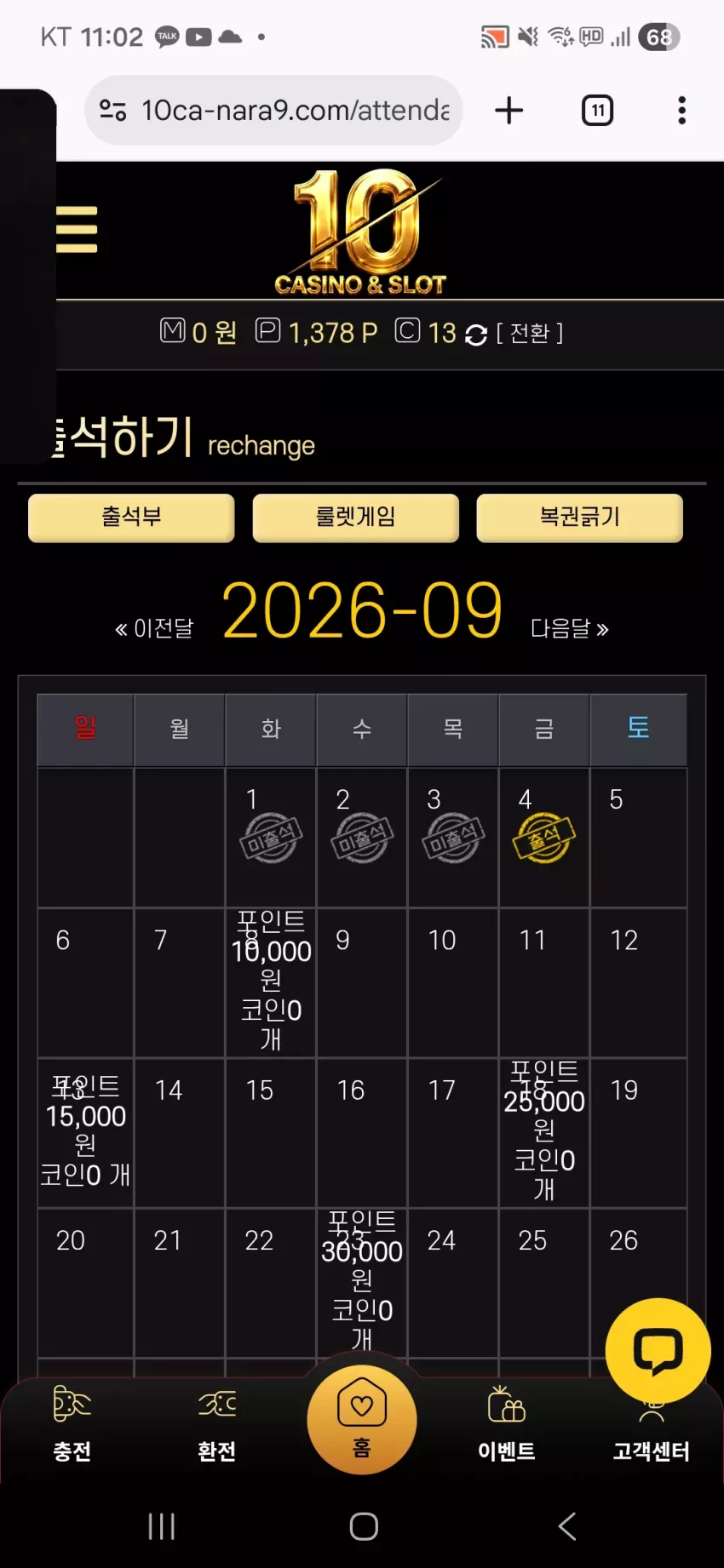Viewport: 724px width, 1568px height.
Task: Go to next month 다음달
Action: tap(570, 628)
